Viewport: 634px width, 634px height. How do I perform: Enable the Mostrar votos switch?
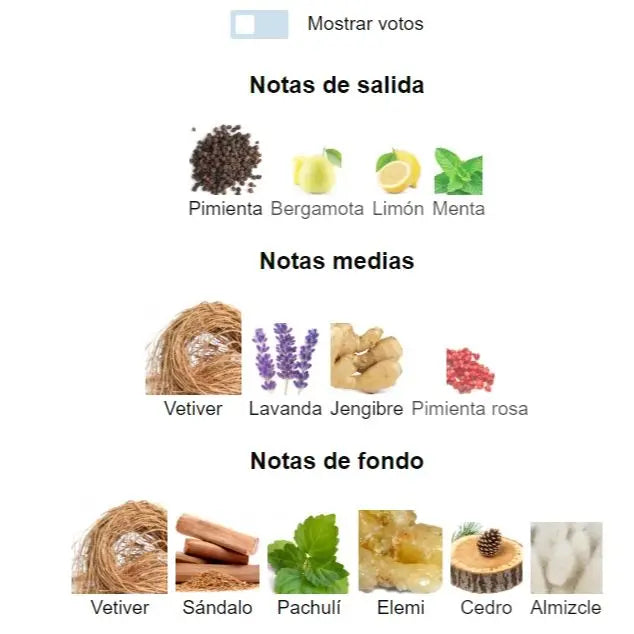pyautogui.click(x=259, y=24)
